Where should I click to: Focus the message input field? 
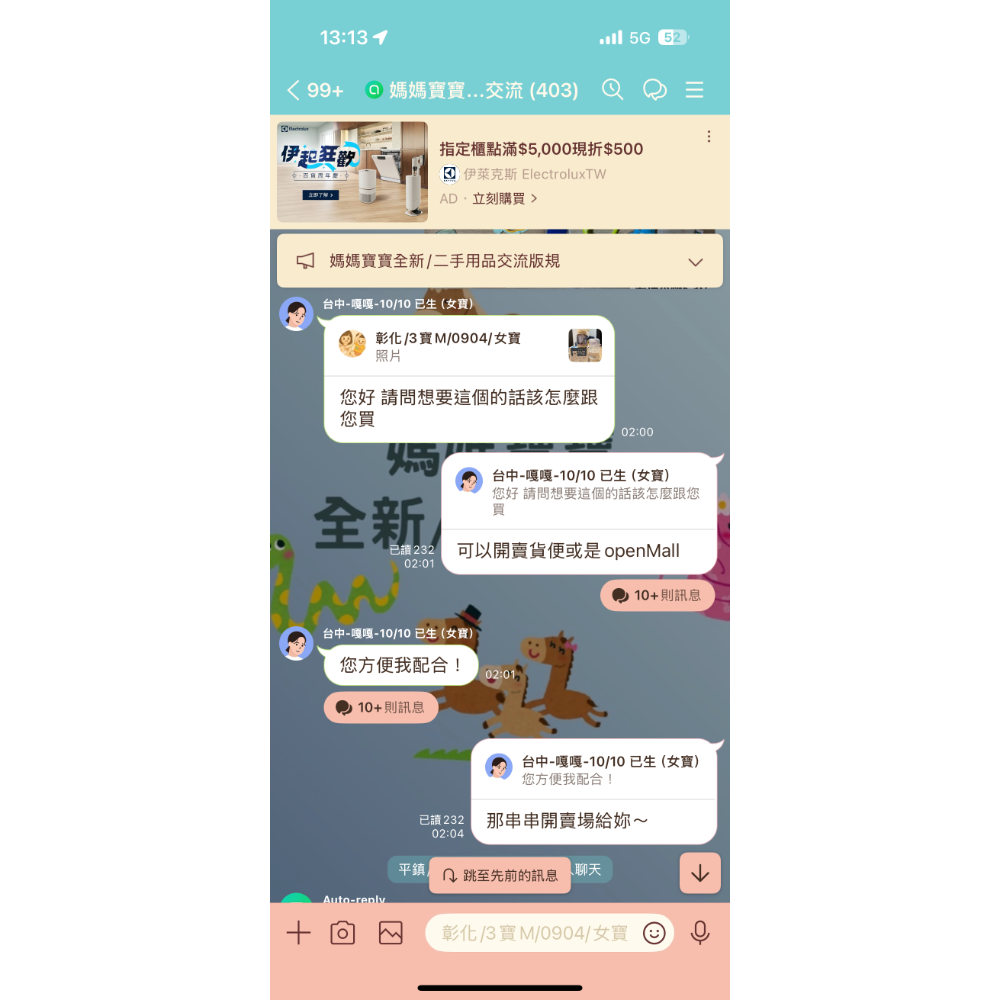pyautogui.click(x=535, y=933)
